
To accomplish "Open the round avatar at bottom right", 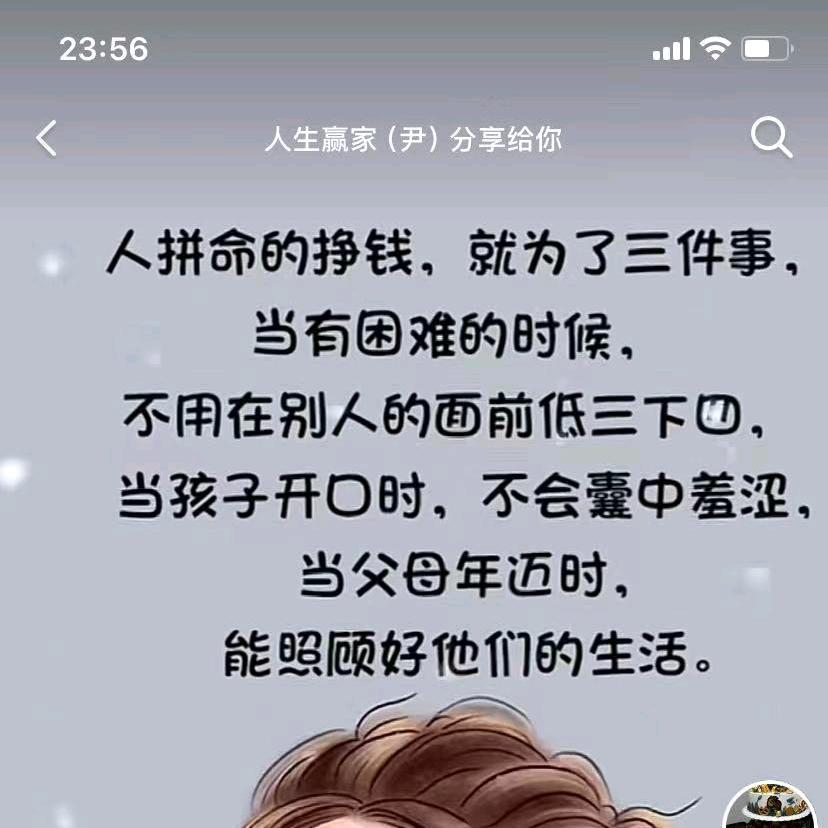I will tap(770, 810).
